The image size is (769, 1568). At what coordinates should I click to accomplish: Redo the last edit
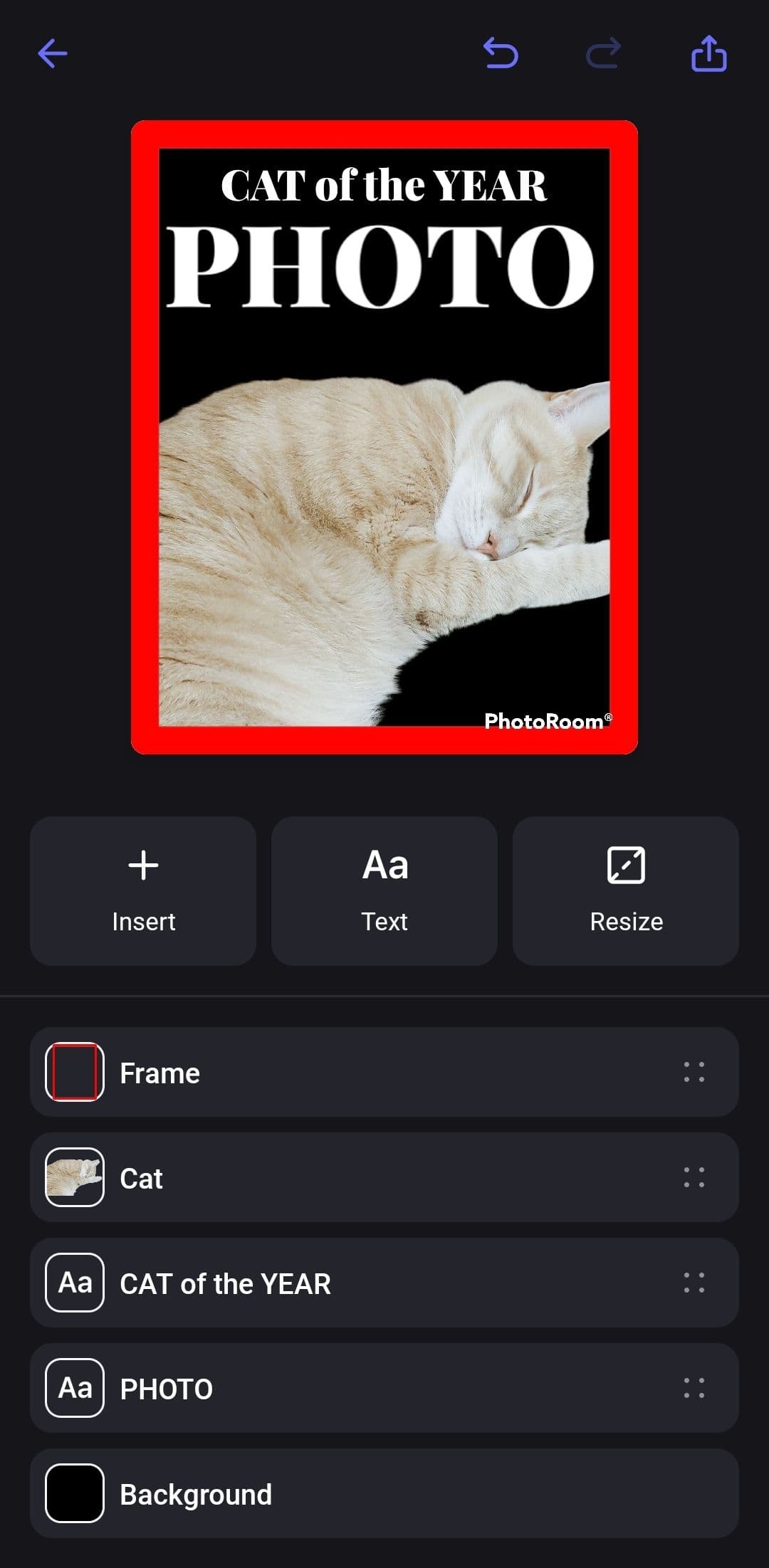coord(603,54)
